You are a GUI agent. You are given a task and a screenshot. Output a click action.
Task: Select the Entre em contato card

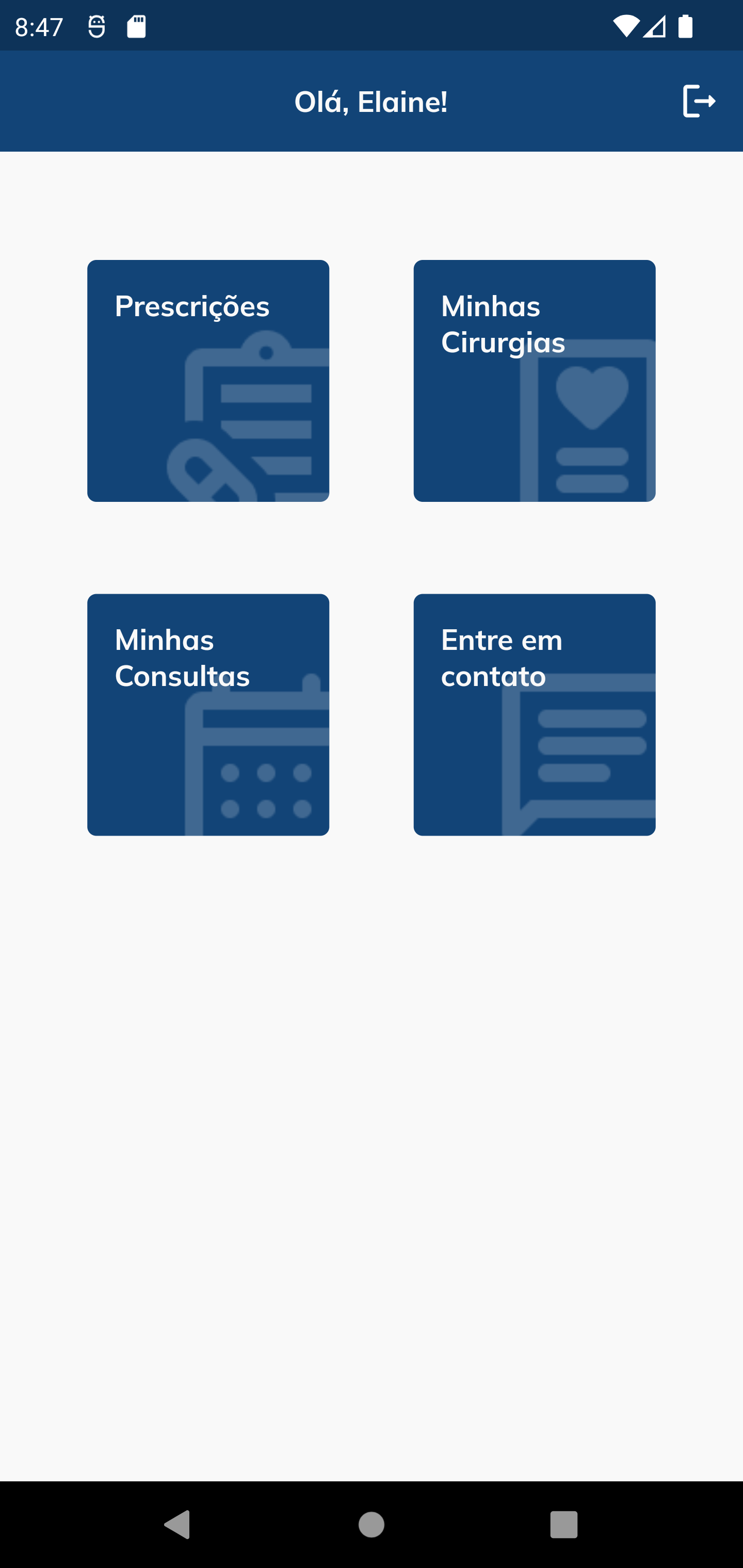click(x=535, y=714)
